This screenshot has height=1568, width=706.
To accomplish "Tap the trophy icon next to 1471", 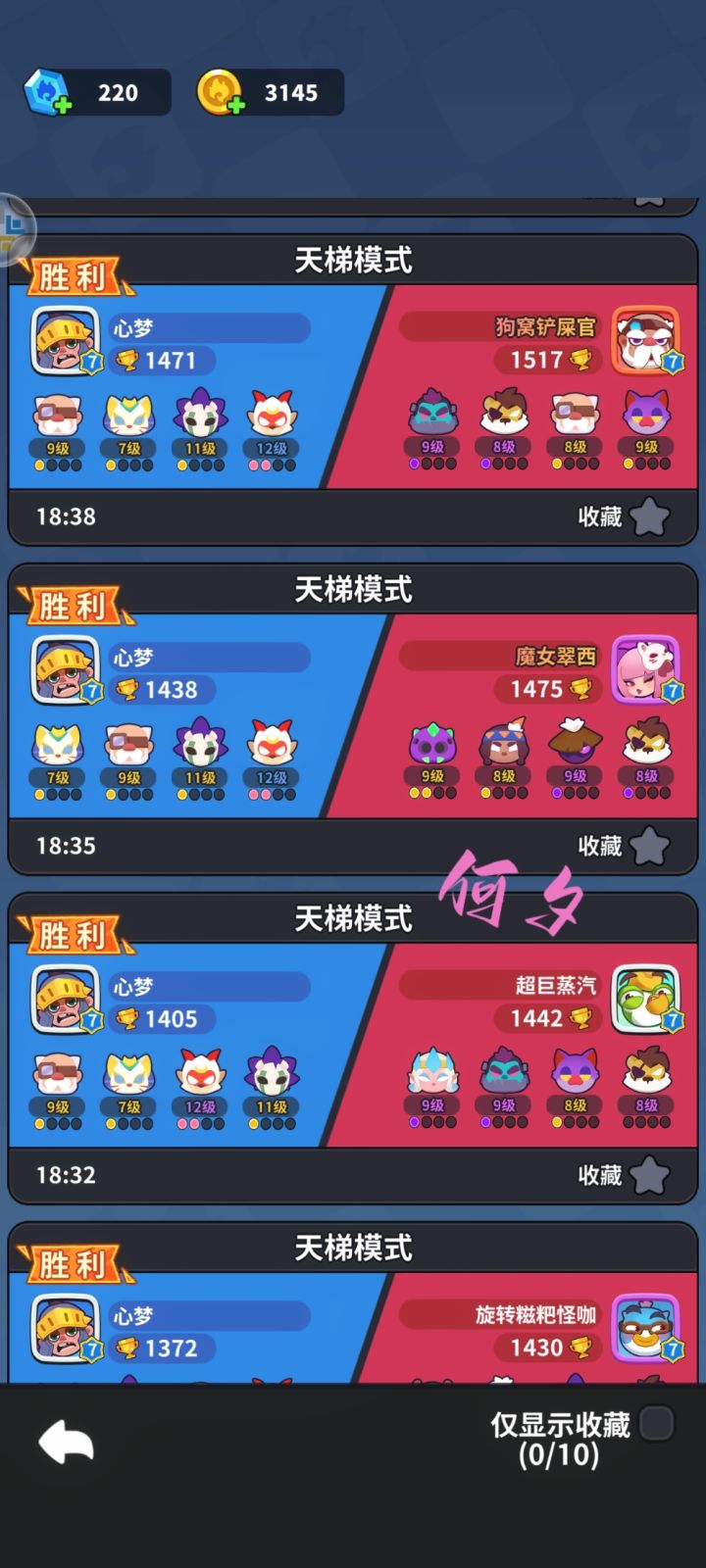I will 126,361.
